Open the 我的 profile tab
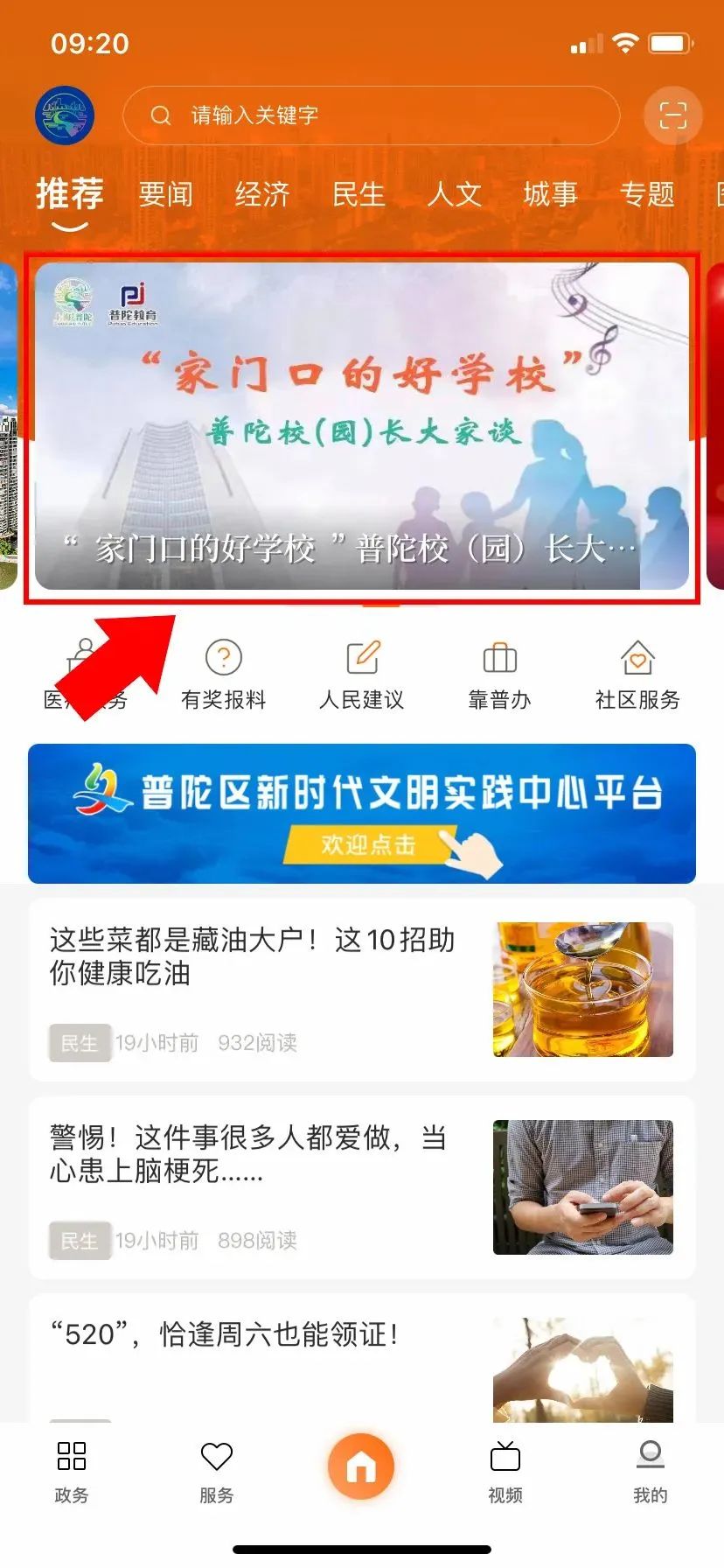Screen dimensions: 724x1568 (650, 1471)
